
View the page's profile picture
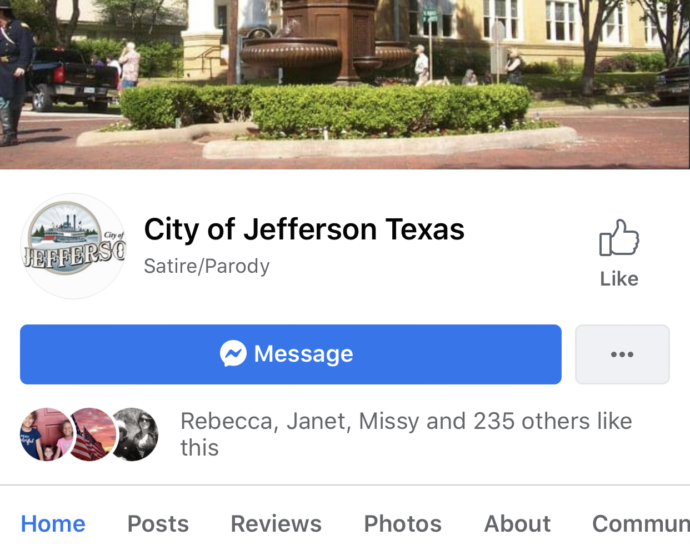coord(73,246)
